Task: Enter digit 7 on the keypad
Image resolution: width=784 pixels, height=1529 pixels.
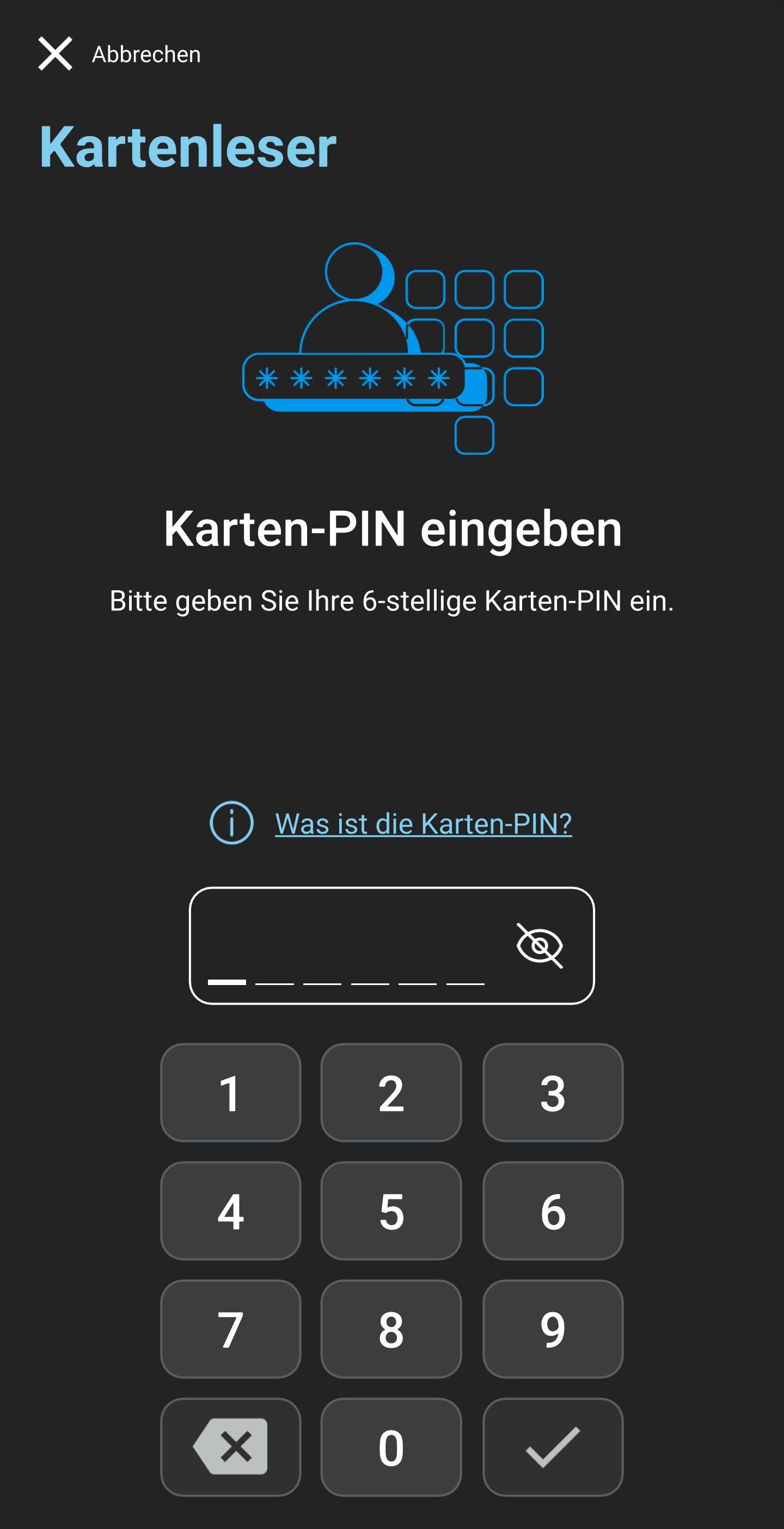Action: point(230,1329)
